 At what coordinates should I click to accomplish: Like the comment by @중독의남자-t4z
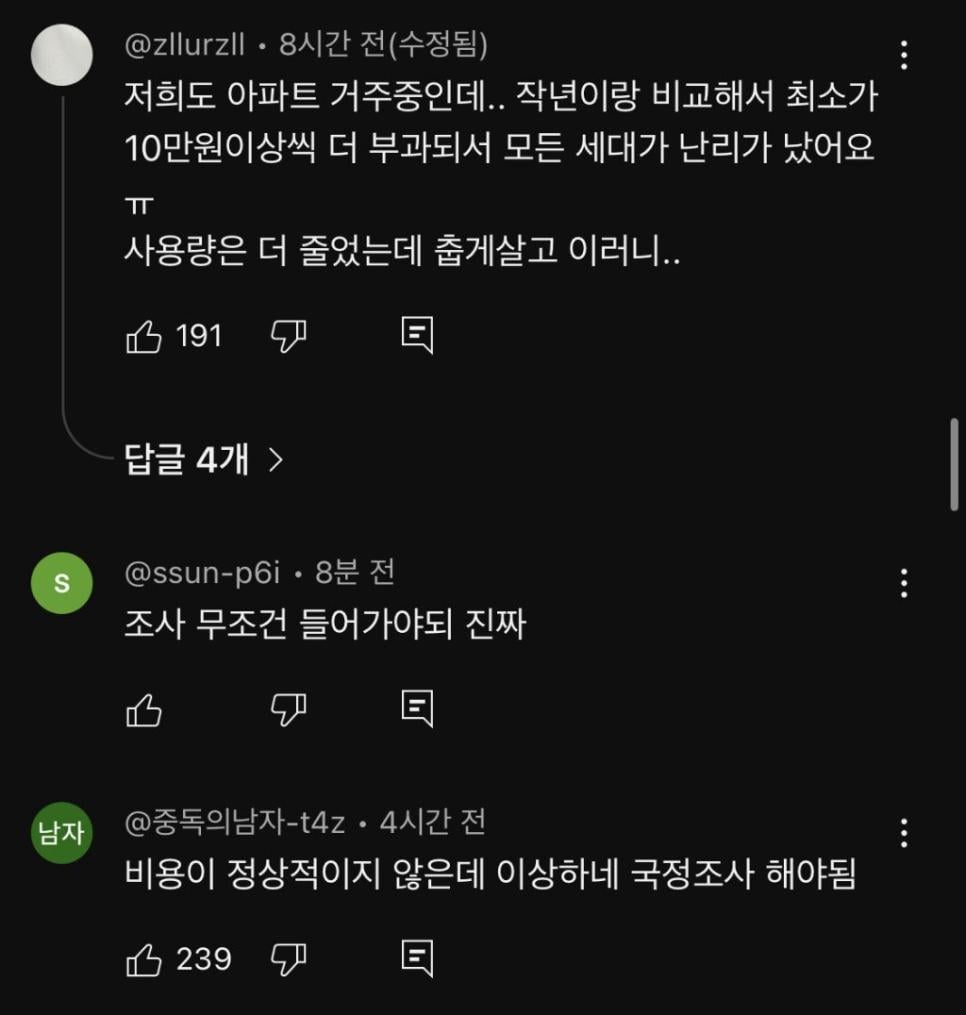click(144, 959)
